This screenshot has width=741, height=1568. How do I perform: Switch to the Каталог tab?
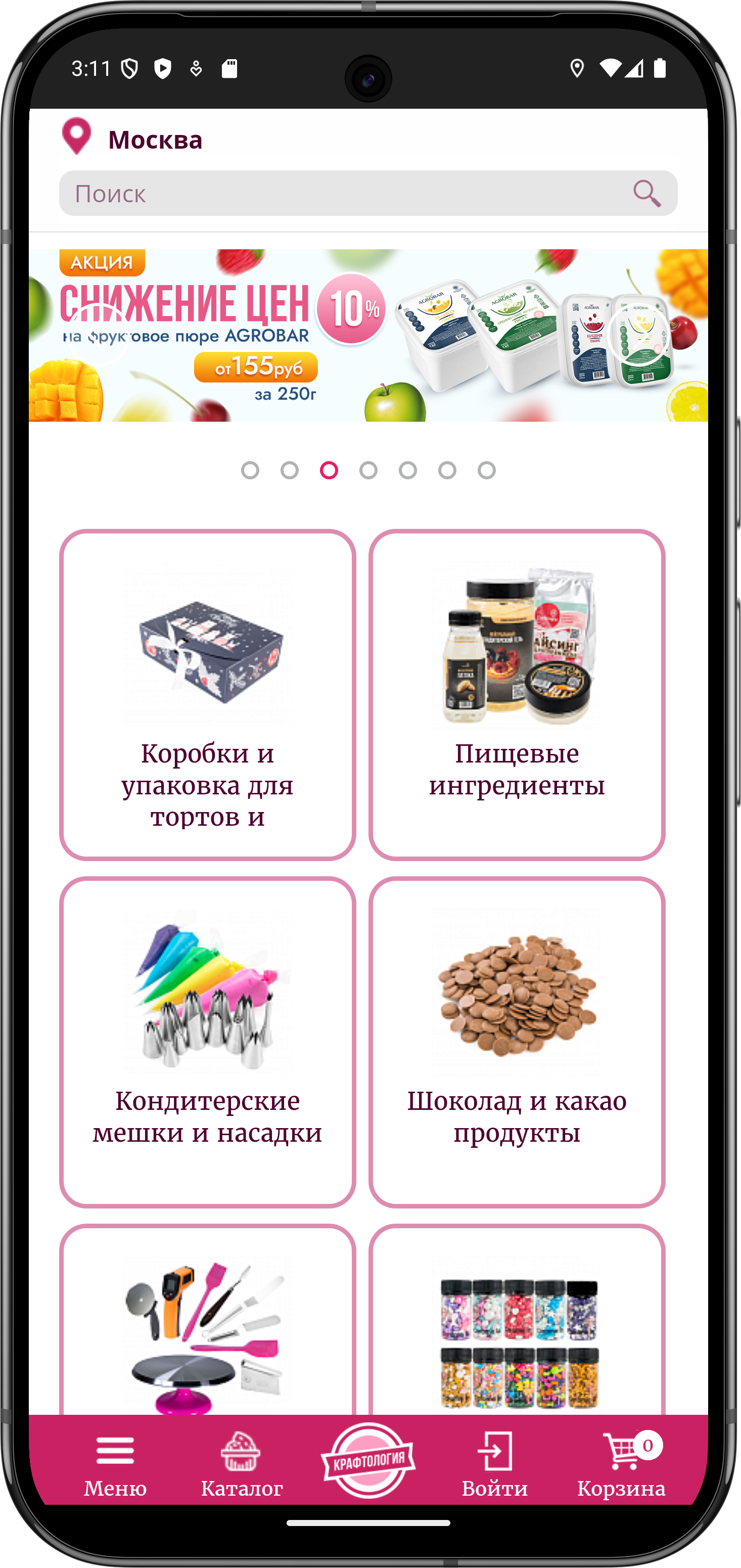tap(242, 1464)
